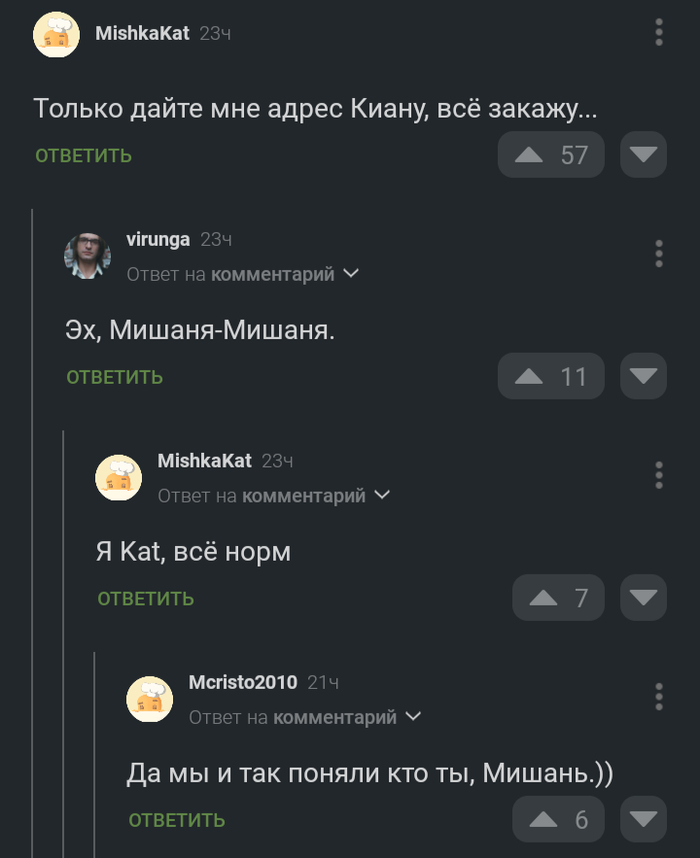Open overflow menu on Mcristo2010's comment
The height and width of the screenshot is (858, 700).
pyautogui.click(x=658, y=697)
